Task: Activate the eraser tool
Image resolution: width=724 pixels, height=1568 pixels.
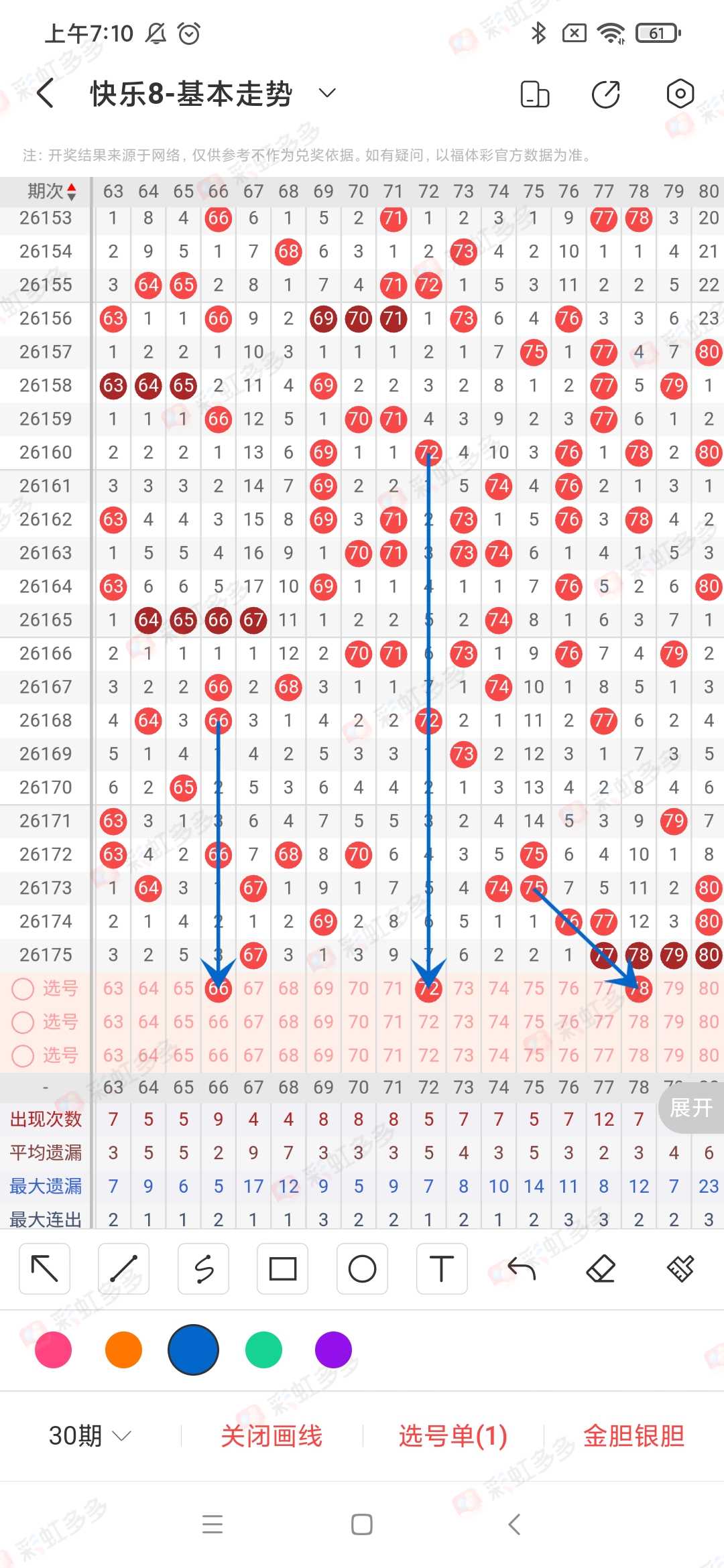Action: 601,1268
